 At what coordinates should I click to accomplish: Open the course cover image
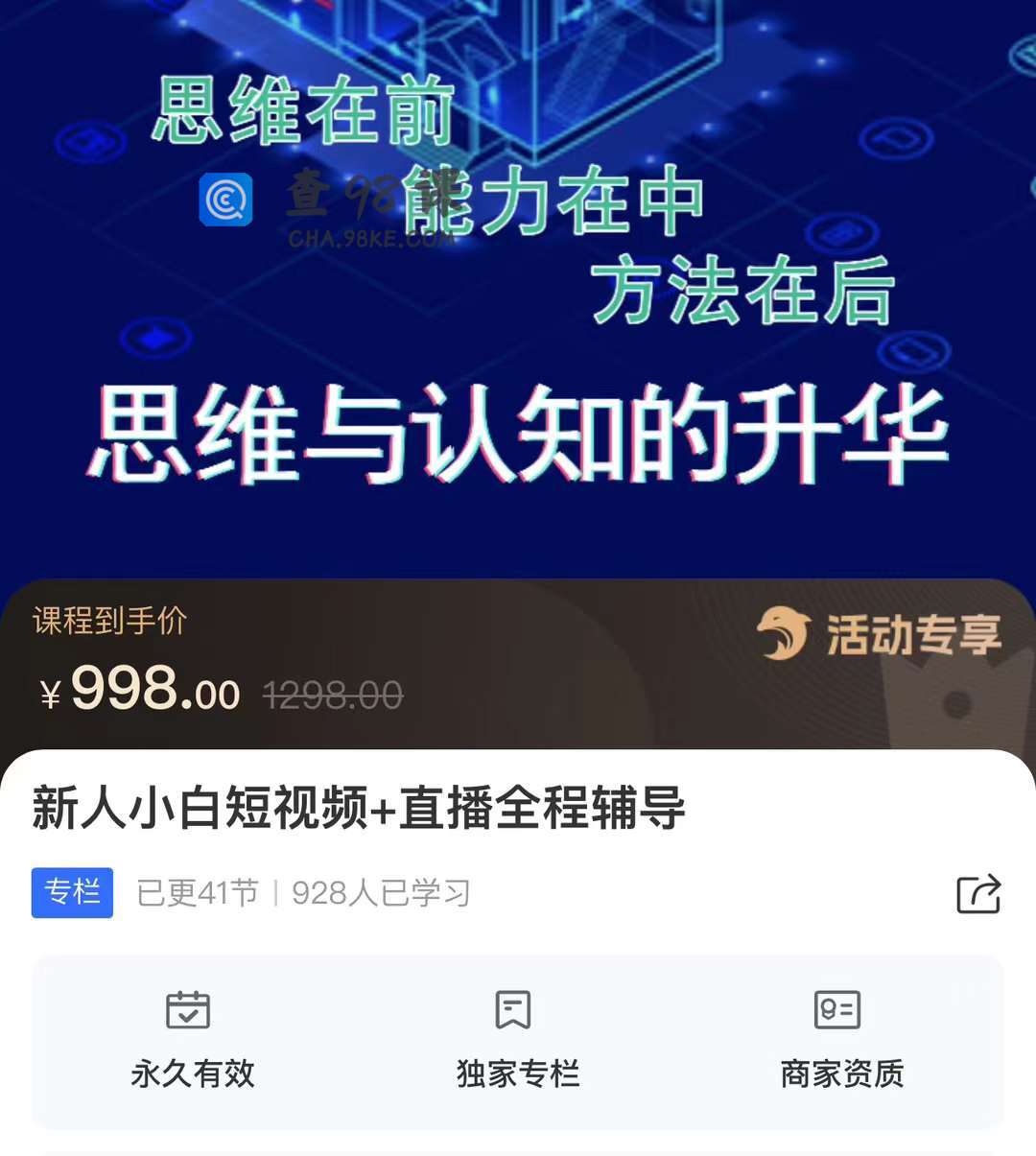coord(518,288)
